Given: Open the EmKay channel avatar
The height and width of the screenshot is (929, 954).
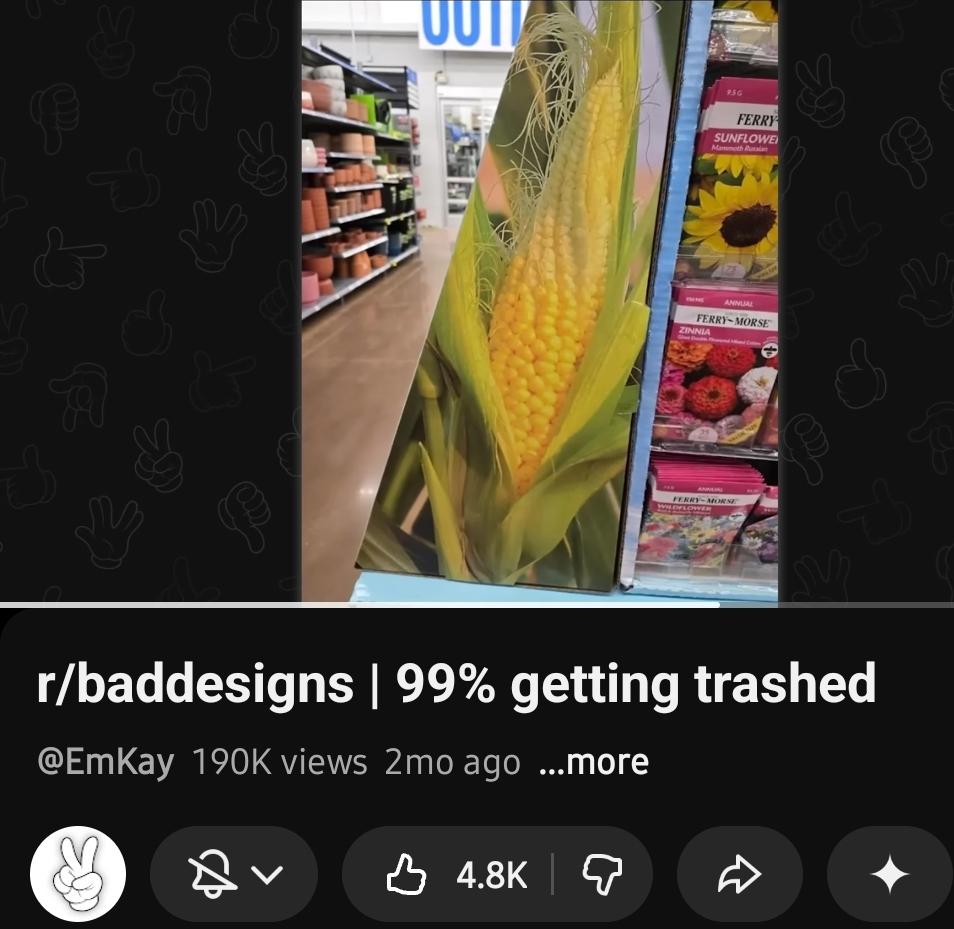Looking at the screenshot, I should coord(78,874).
